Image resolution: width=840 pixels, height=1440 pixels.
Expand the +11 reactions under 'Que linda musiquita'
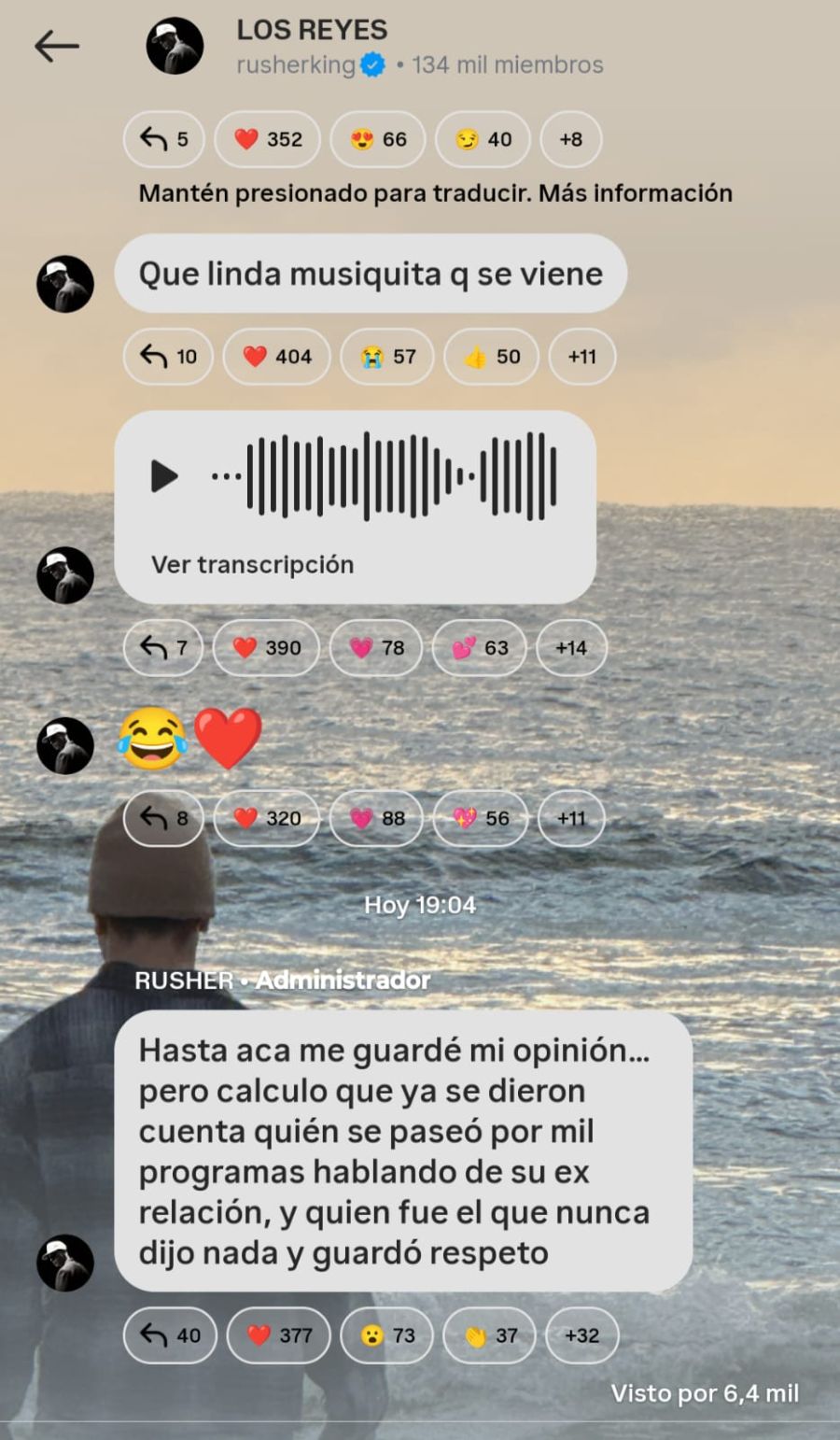581,356
